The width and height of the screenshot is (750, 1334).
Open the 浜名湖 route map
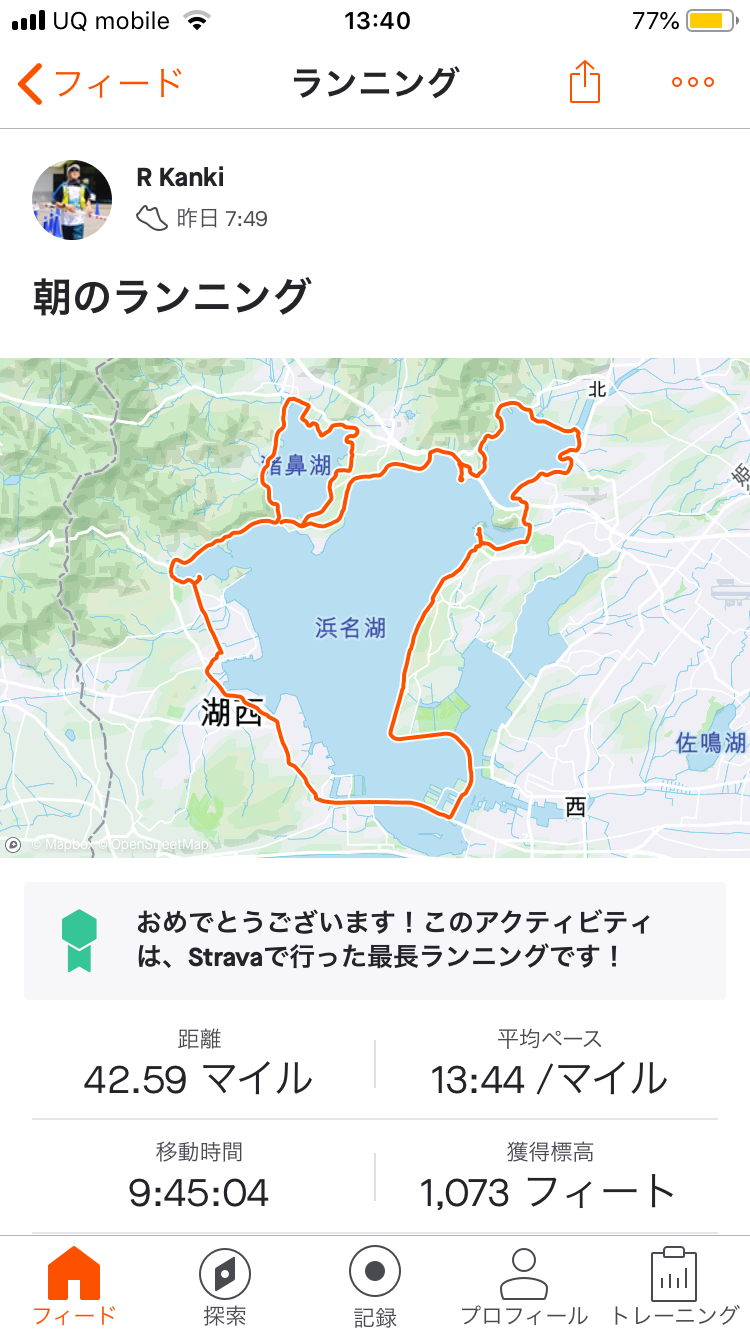click(375, 607)
